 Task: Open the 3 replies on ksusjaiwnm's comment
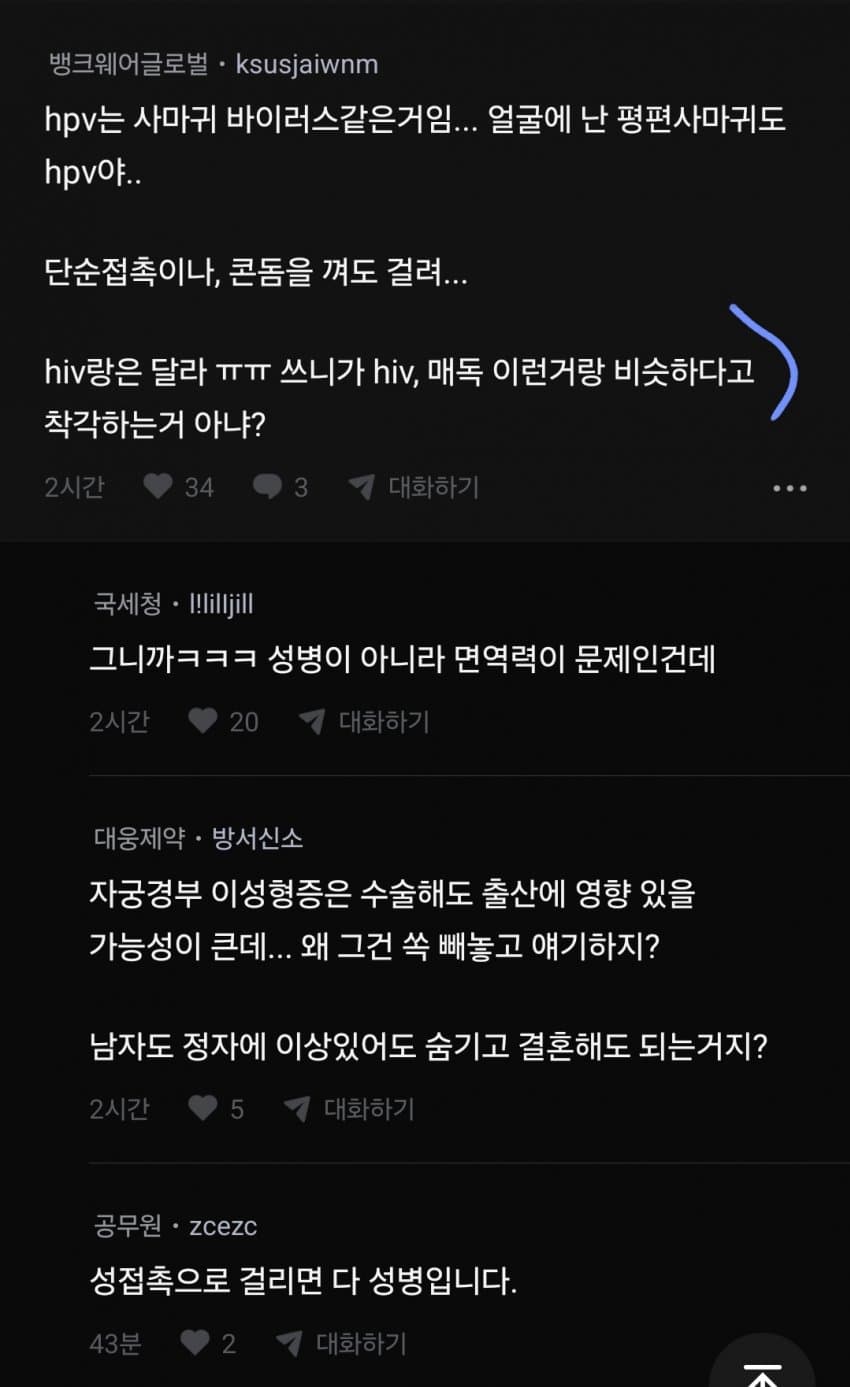tap(267, 487)
